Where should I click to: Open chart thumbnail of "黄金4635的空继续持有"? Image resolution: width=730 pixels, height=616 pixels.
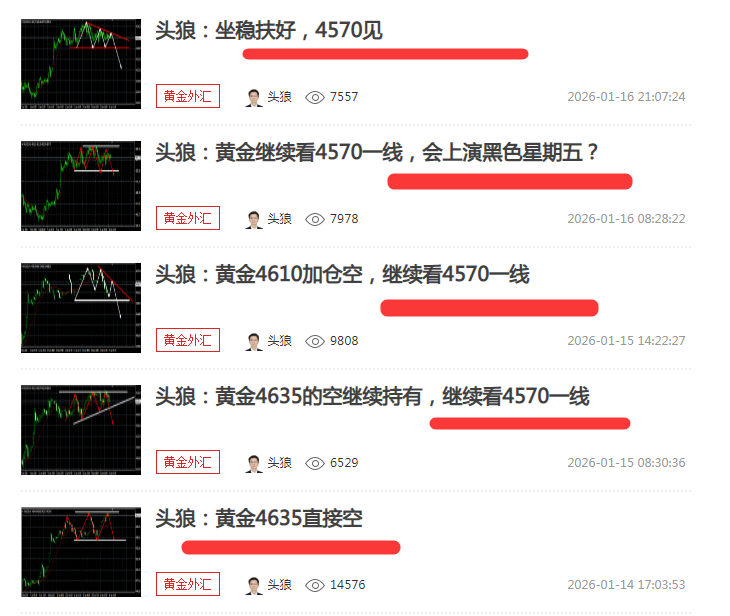[80, 430]
